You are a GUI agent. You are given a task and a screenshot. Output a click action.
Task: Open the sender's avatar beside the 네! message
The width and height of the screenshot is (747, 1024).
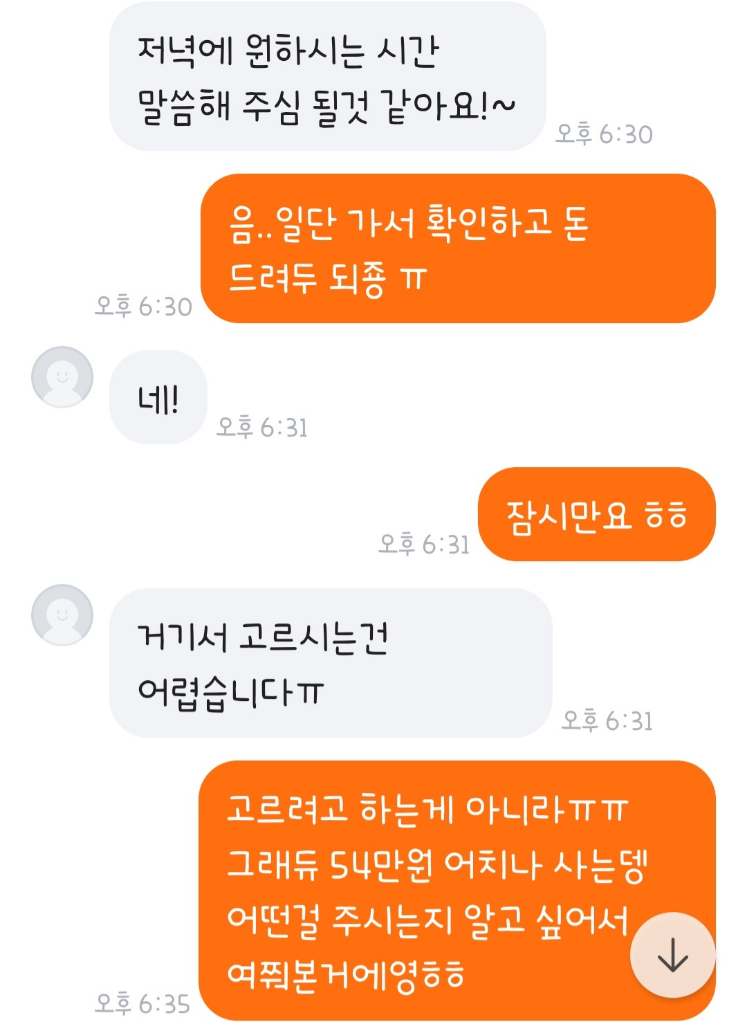coord(63,377)
